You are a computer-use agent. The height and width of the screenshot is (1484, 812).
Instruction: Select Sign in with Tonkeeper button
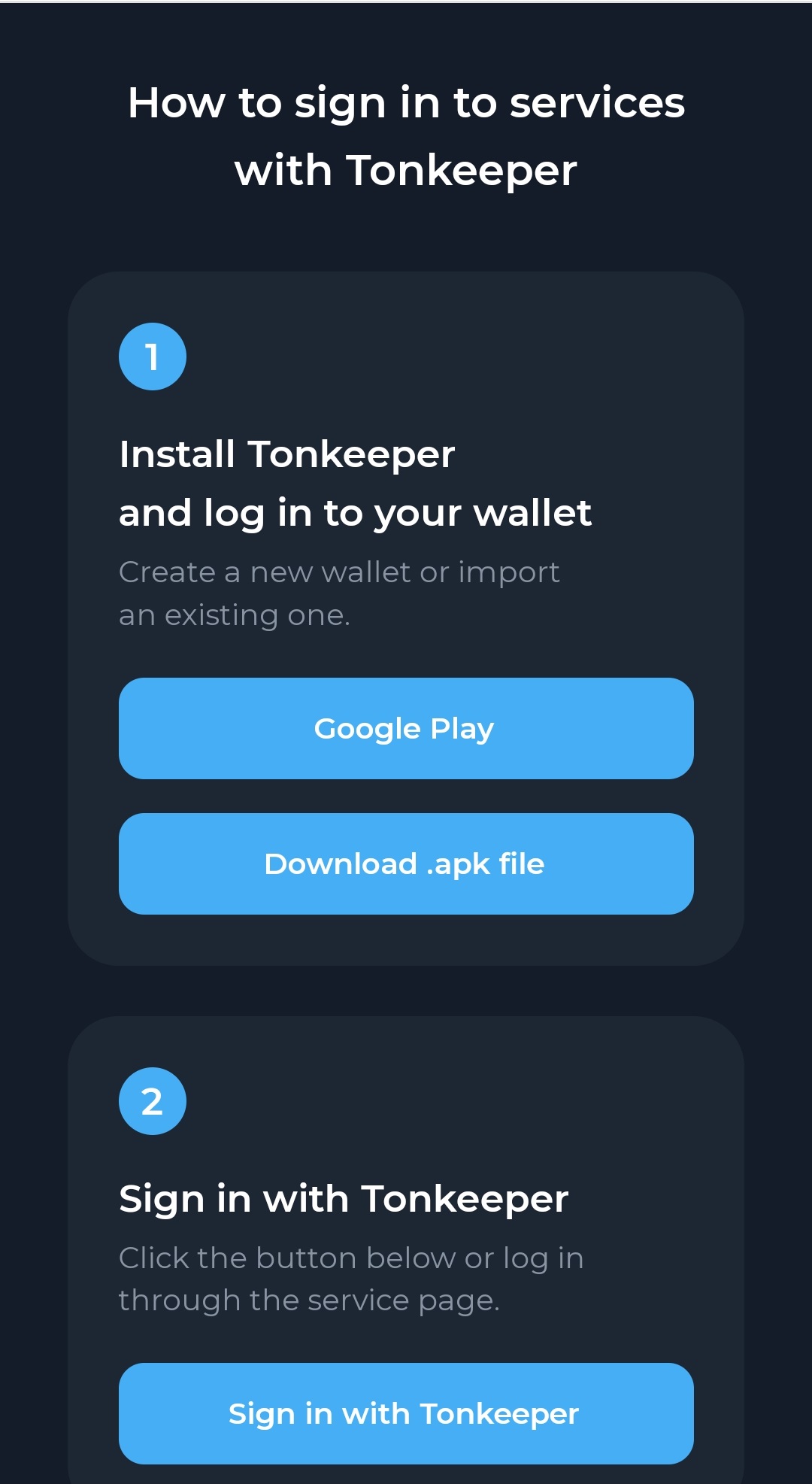tap(406, 1413)
